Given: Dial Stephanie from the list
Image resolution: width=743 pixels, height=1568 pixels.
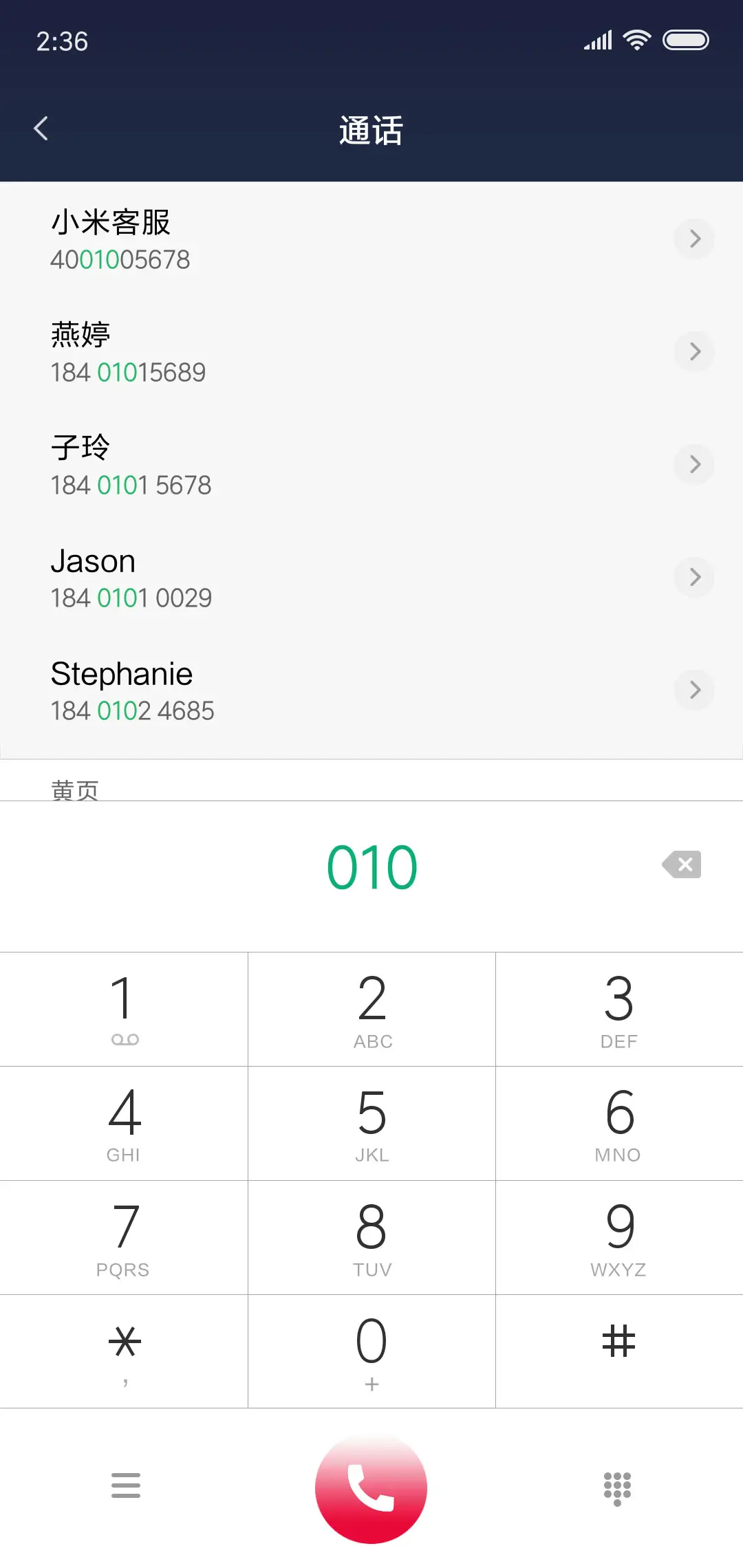Looking at the screenshot, I should coord(275,690).
